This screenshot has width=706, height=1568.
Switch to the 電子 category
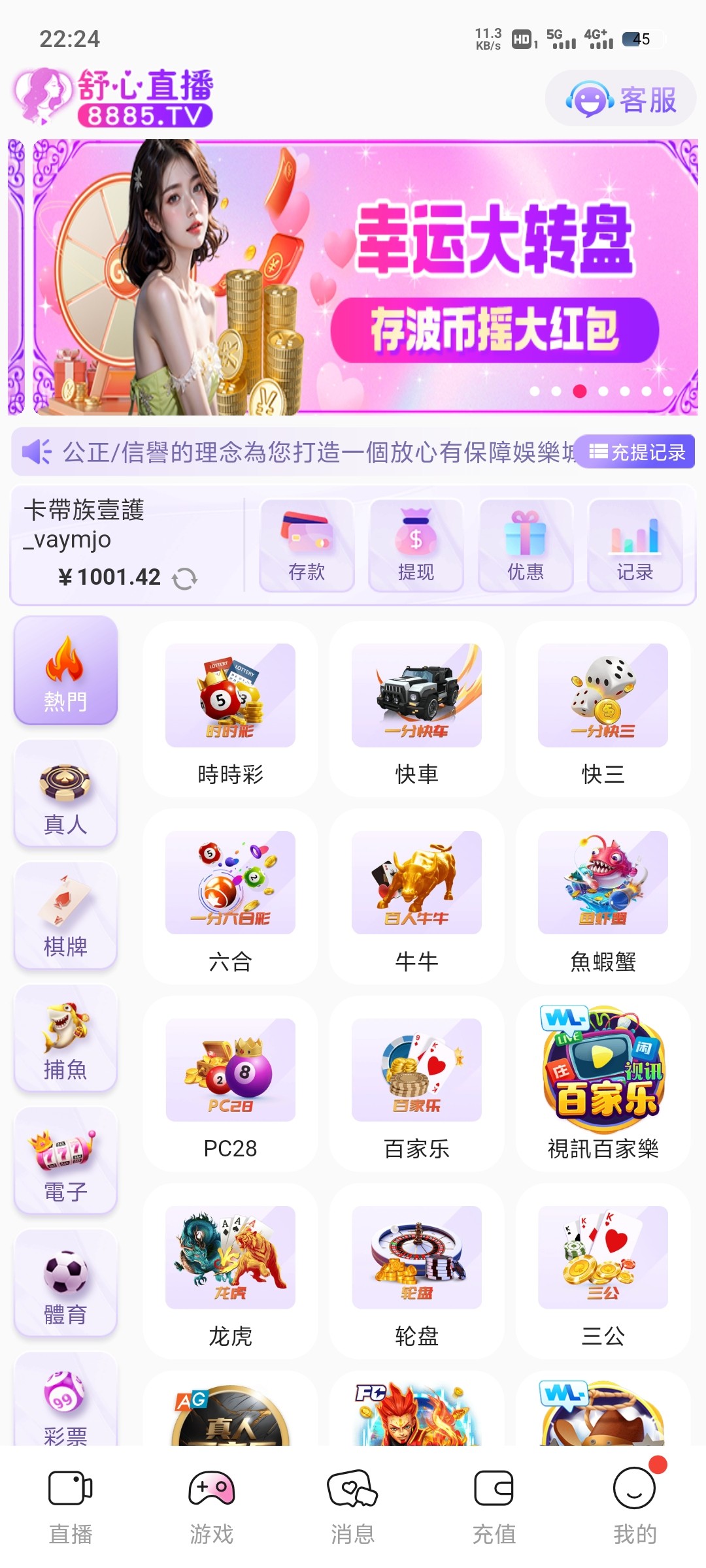pyautogui.click(x=65, y=1161)
